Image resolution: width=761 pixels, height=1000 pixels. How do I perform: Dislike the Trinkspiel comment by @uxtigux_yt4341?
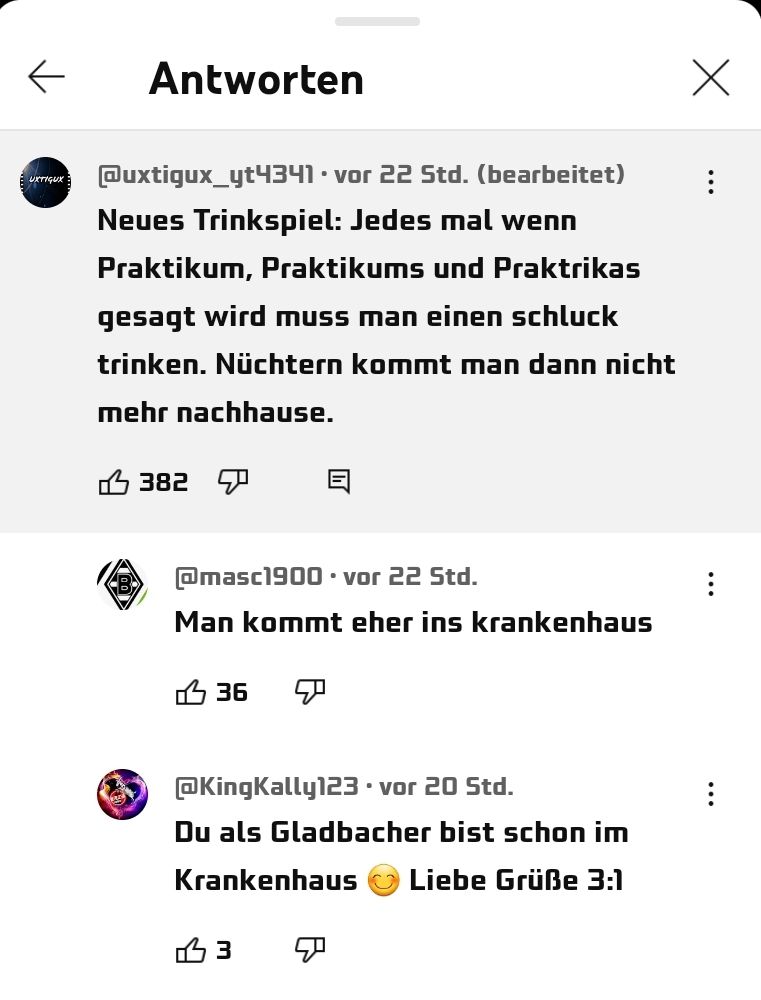pos(233,482)
